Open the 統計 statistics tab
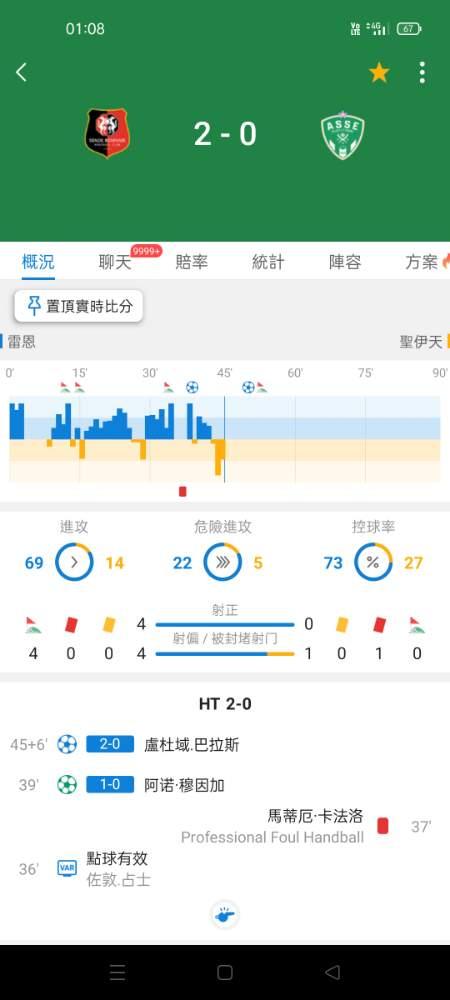This screenshot has width=450, height=1000. [268, 261]
